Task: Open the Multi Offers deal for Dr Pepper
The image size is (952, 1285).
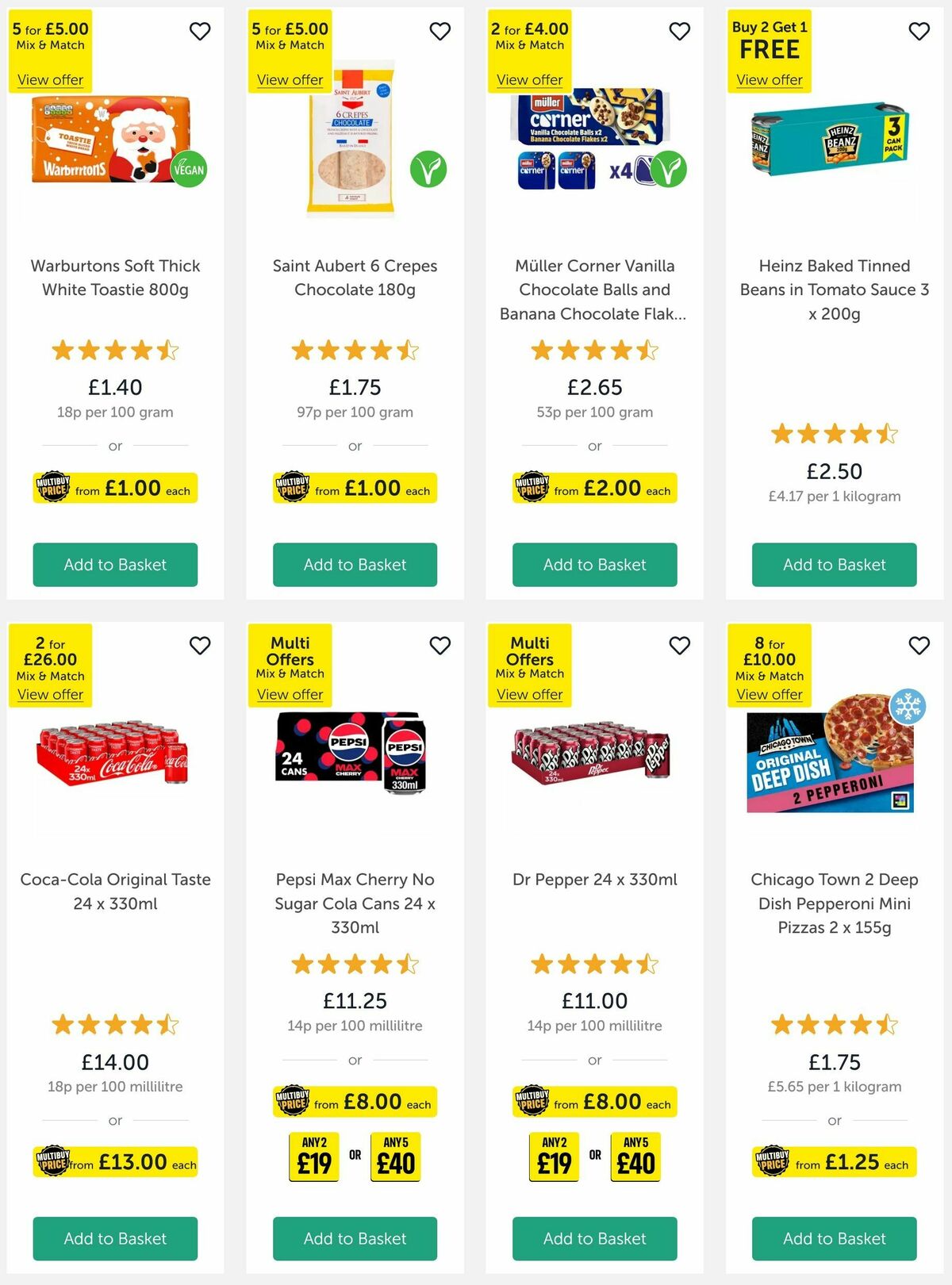Action: point(529,694)
